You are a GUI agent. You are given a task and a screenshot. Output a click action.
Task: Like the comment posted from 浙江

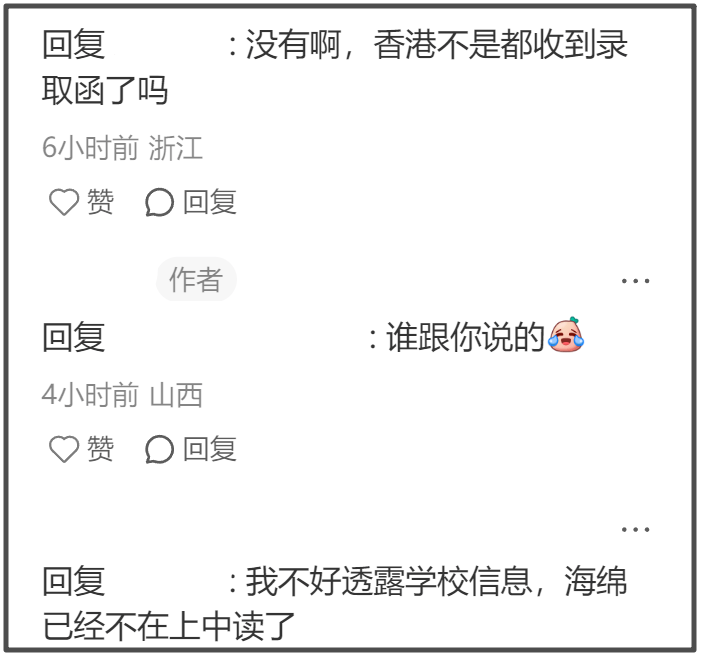pyautogui.click(x=81, y=203)
